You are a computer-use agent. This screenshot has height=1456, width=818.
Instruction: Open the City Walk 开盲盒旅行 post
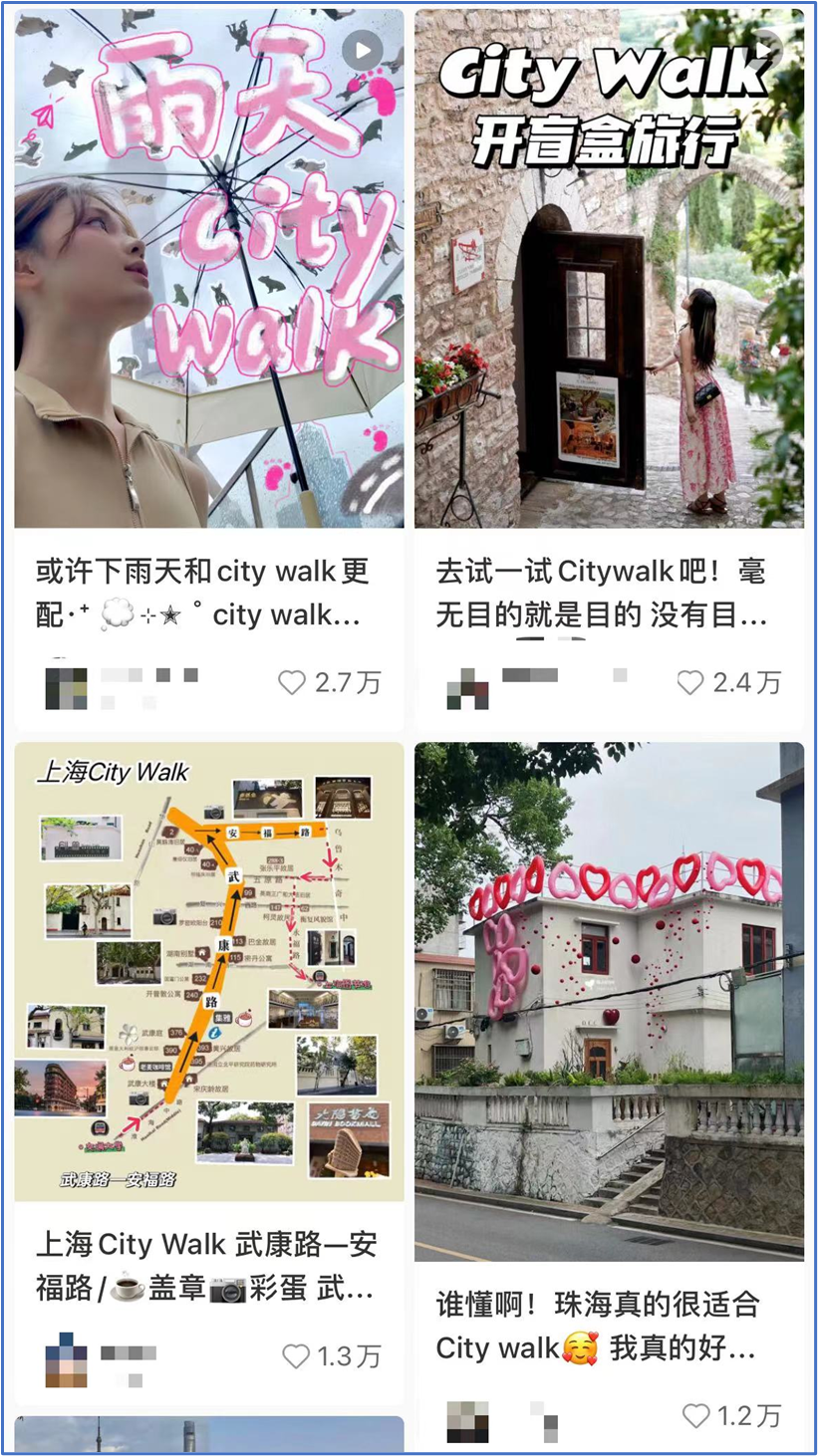click(609, 269)
